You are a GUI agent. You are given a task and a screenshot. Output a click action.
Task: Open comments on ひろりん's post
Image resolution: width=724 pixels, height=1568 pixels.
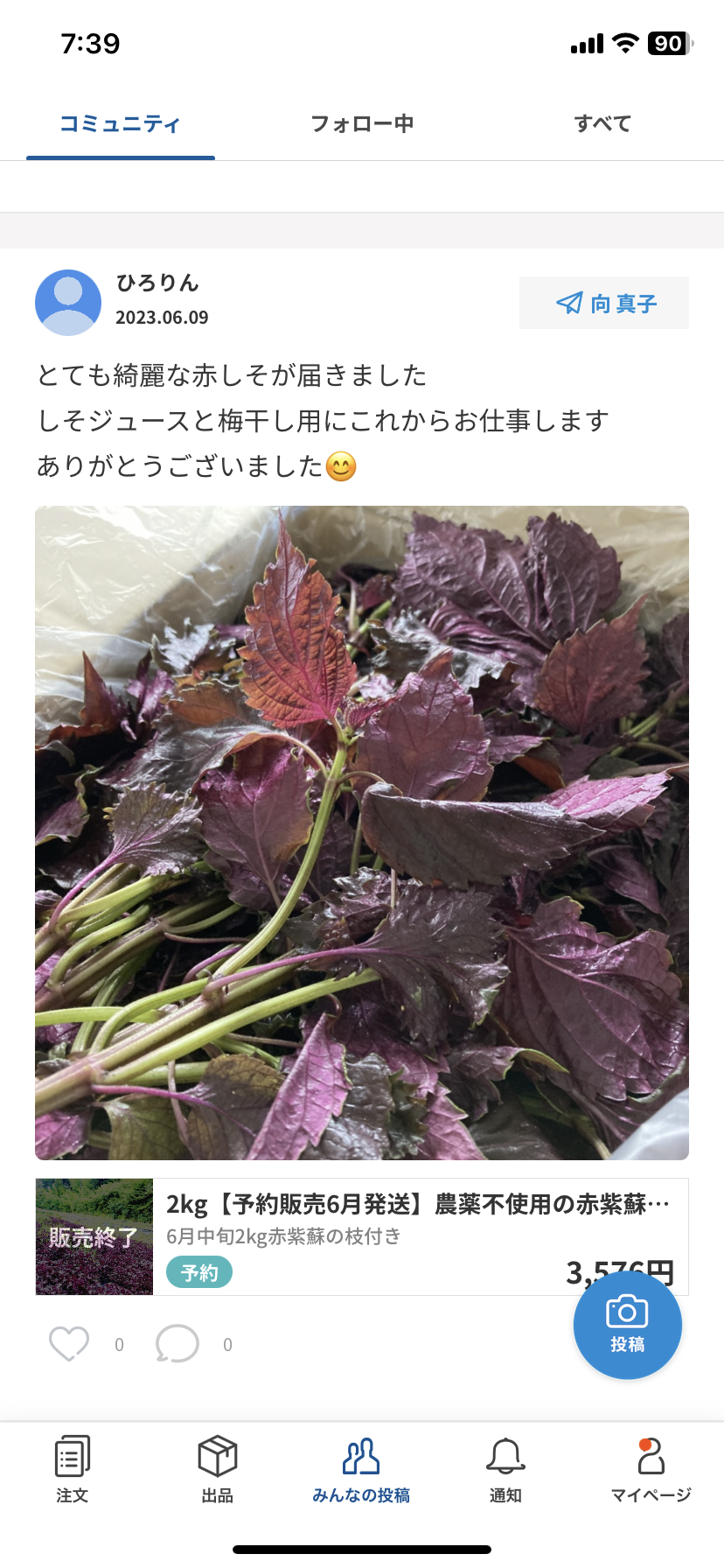point(178,1344)
